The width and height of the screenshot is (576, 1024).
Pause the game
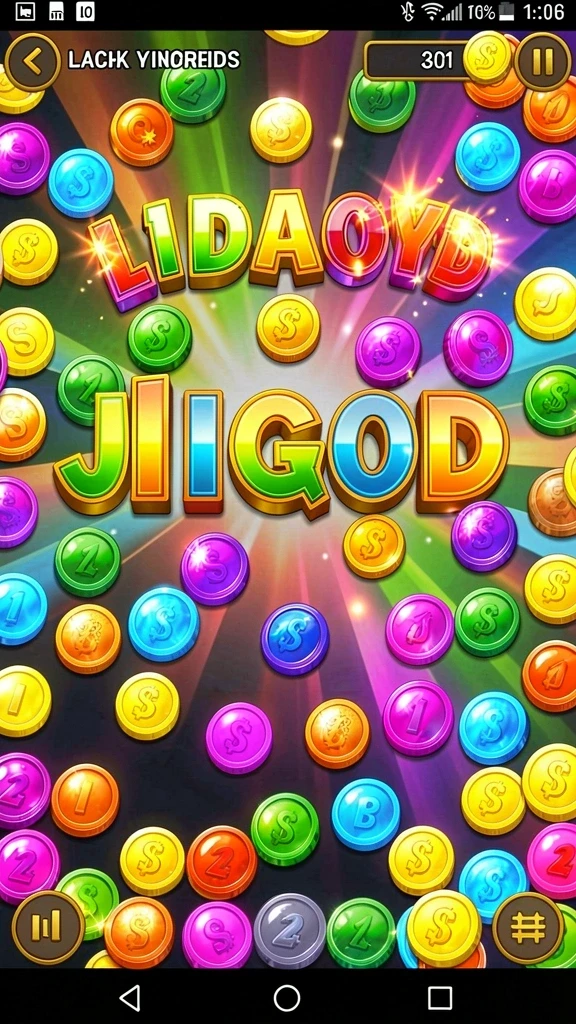pos(542,61)
